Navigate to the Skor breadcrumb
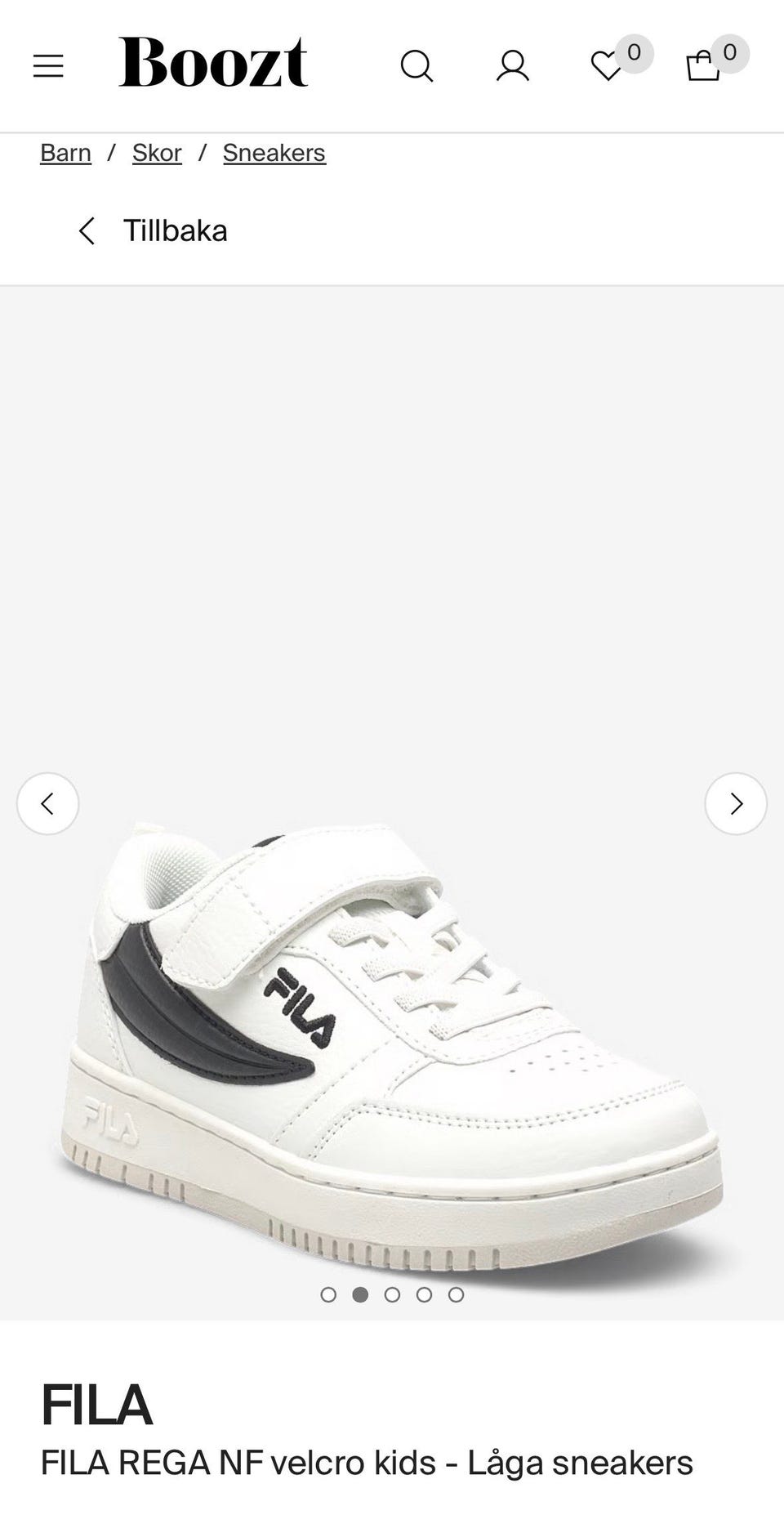The height and width of the screenshot is (1515, 784). point(157,153)
